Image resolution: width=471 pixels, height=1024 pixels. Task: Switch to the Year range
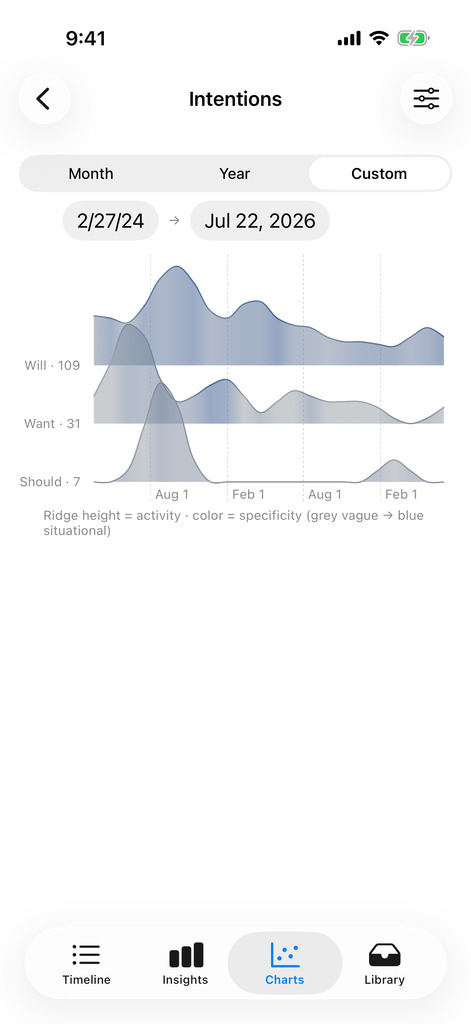click(235, 174)
